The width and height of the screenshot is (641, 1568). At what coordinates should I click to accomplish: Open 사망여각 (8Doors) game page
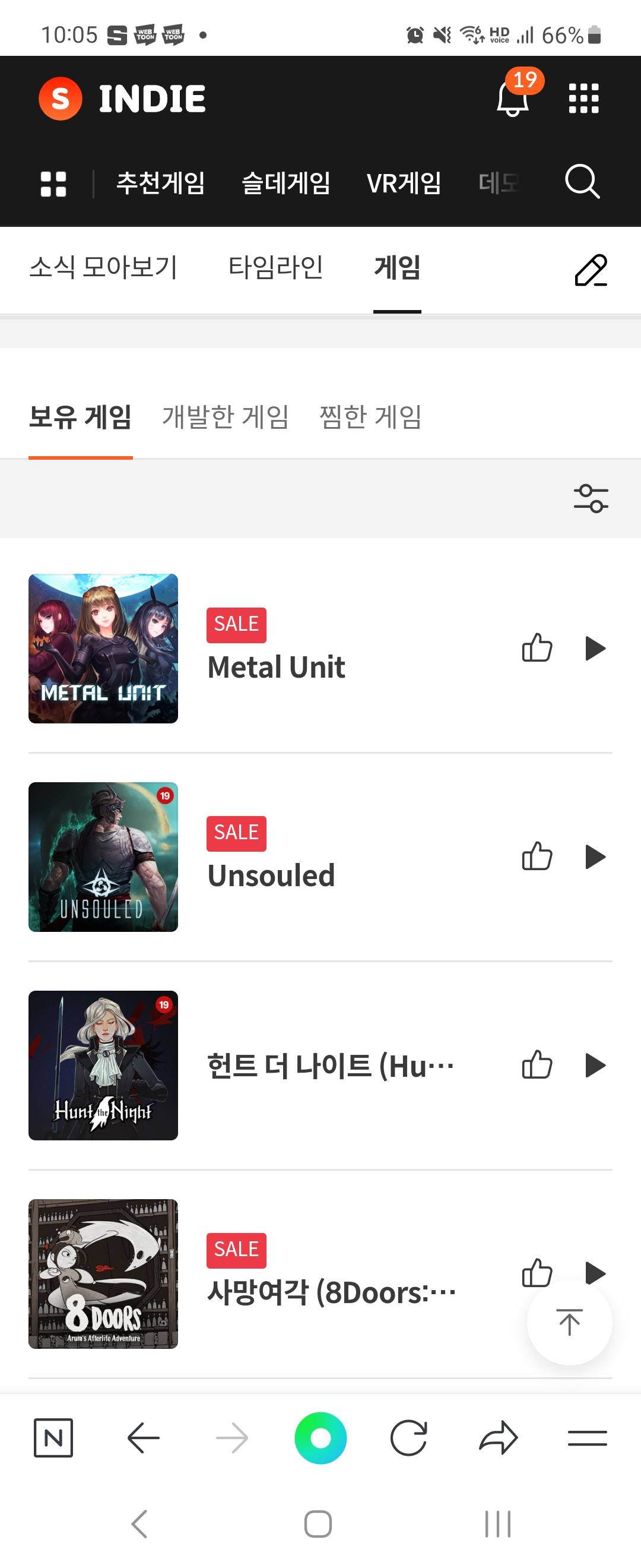331,1292
